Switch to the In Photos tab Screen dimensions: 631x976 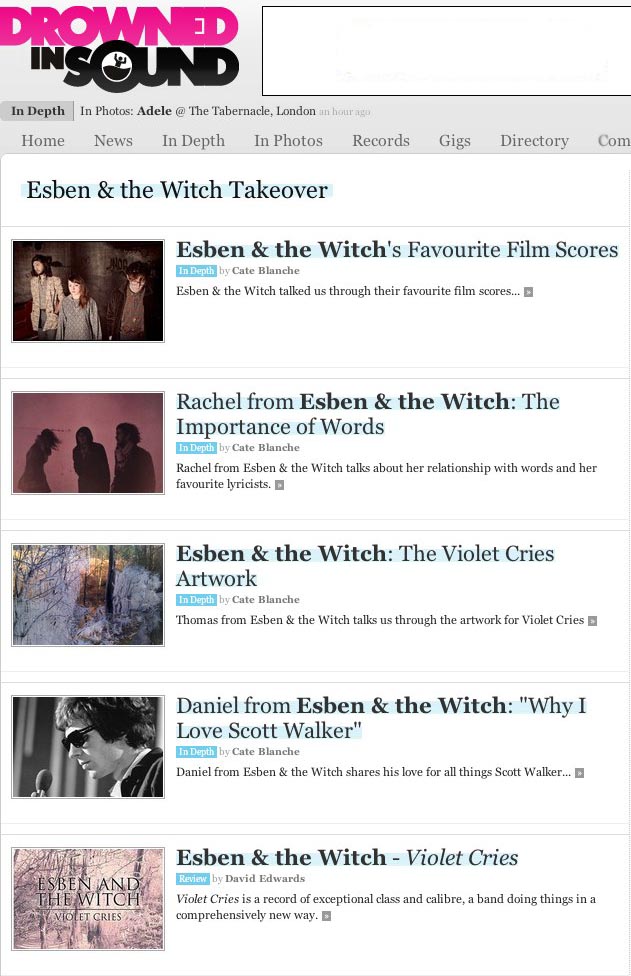(288, 141)
